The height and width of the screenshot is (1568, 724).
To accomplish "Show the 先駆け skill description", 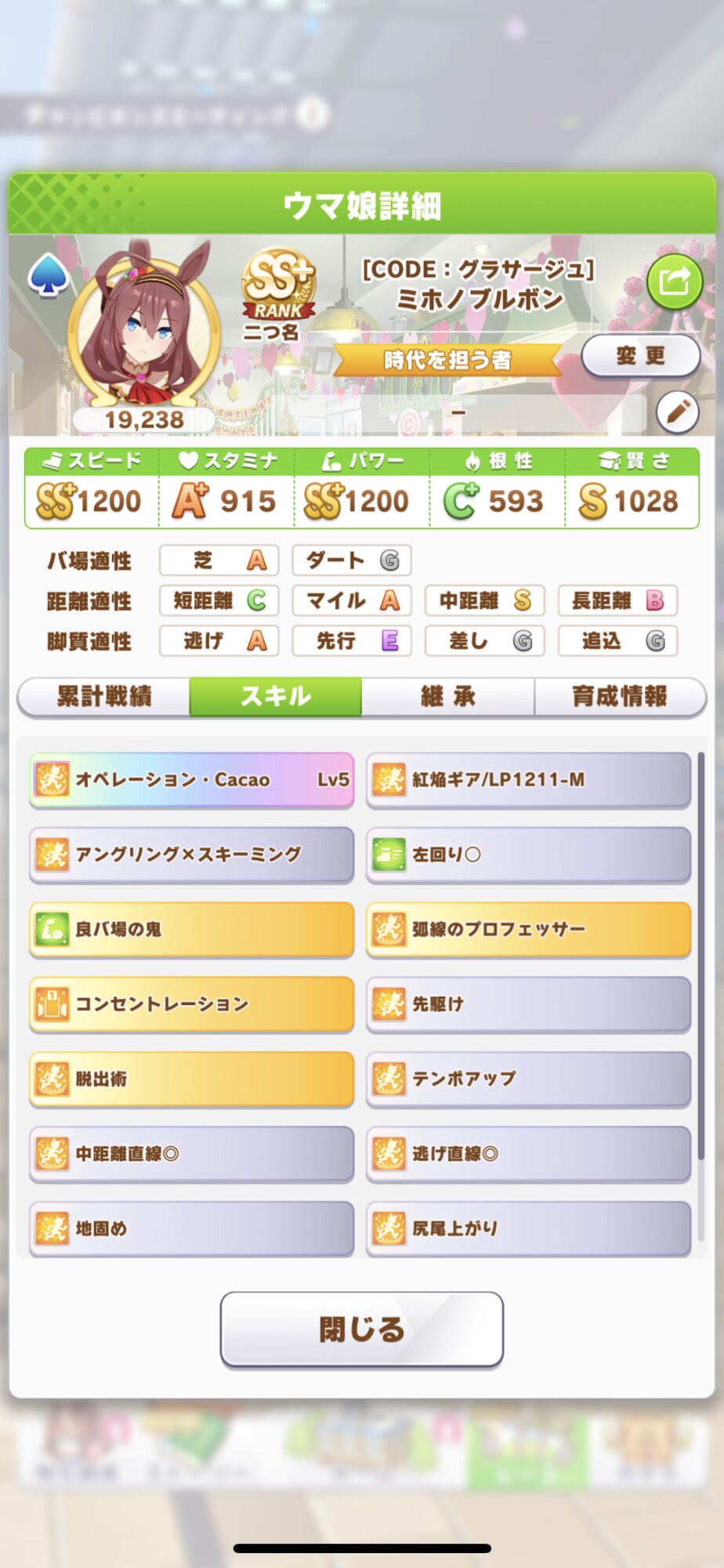I will pos(528,1004).
